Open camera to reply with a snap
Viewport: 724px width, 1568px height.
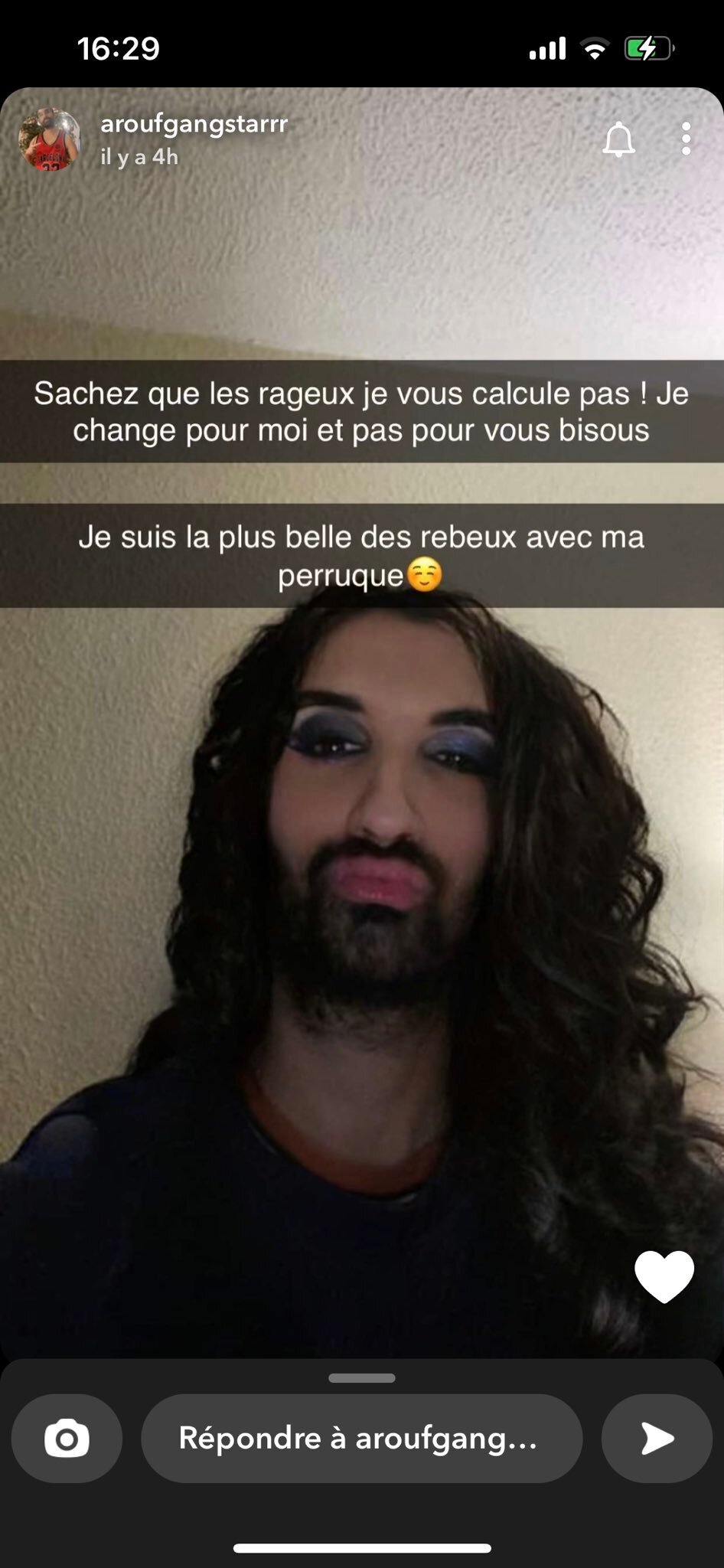pos(67,1438)
